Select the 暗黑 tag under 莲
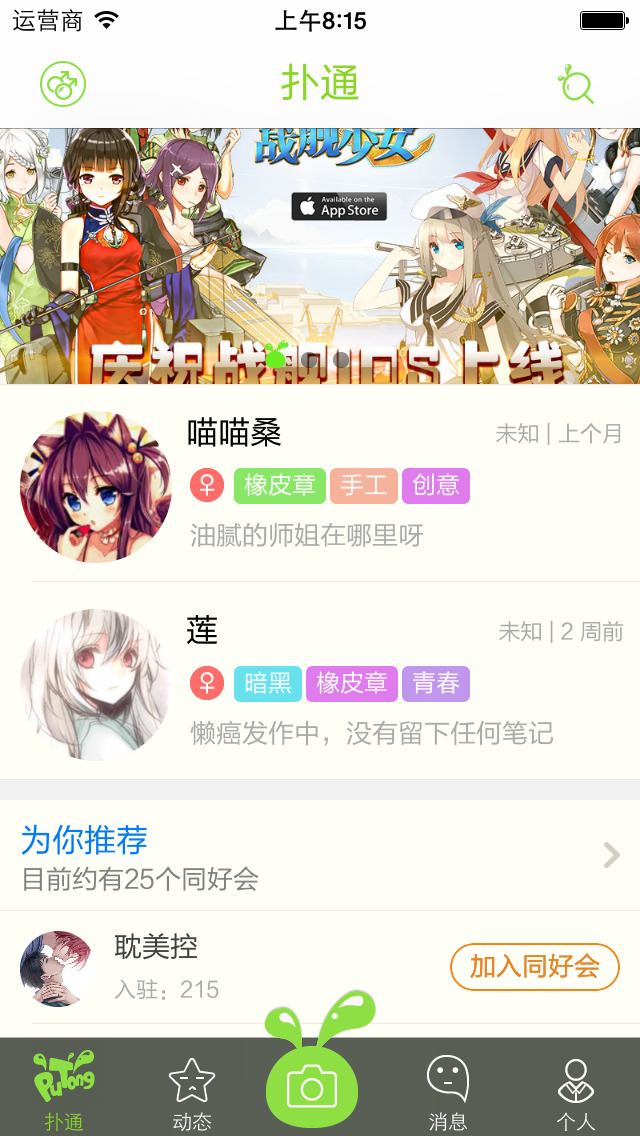This screenshot has height=1136, width=640. tap(268, 684)
